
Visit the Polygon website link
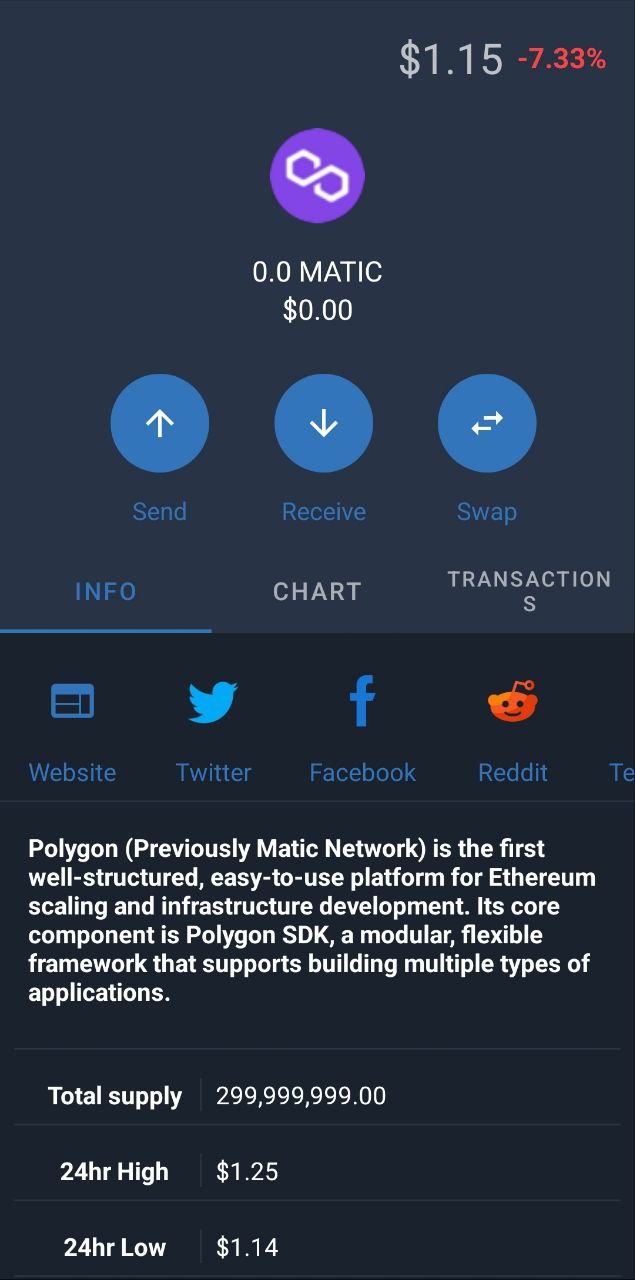(x=72, y=728)
